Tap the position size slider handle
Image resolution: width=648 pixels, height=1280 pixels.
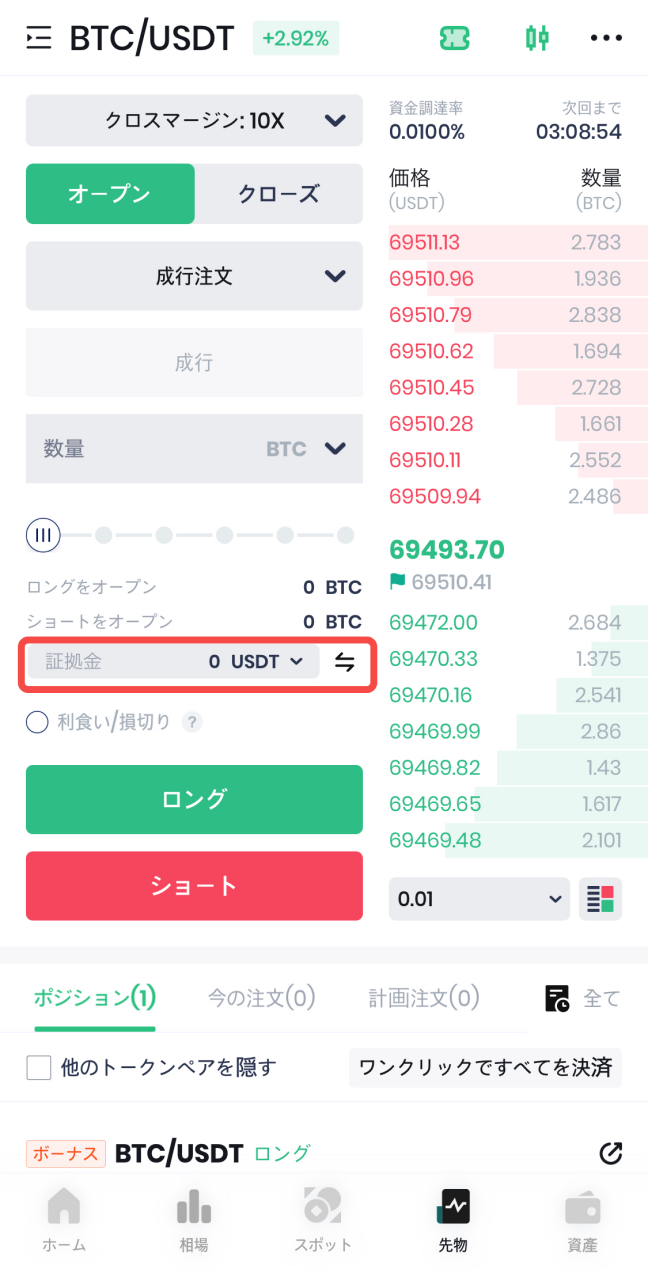pyautogui.click(x=43, y=535)
